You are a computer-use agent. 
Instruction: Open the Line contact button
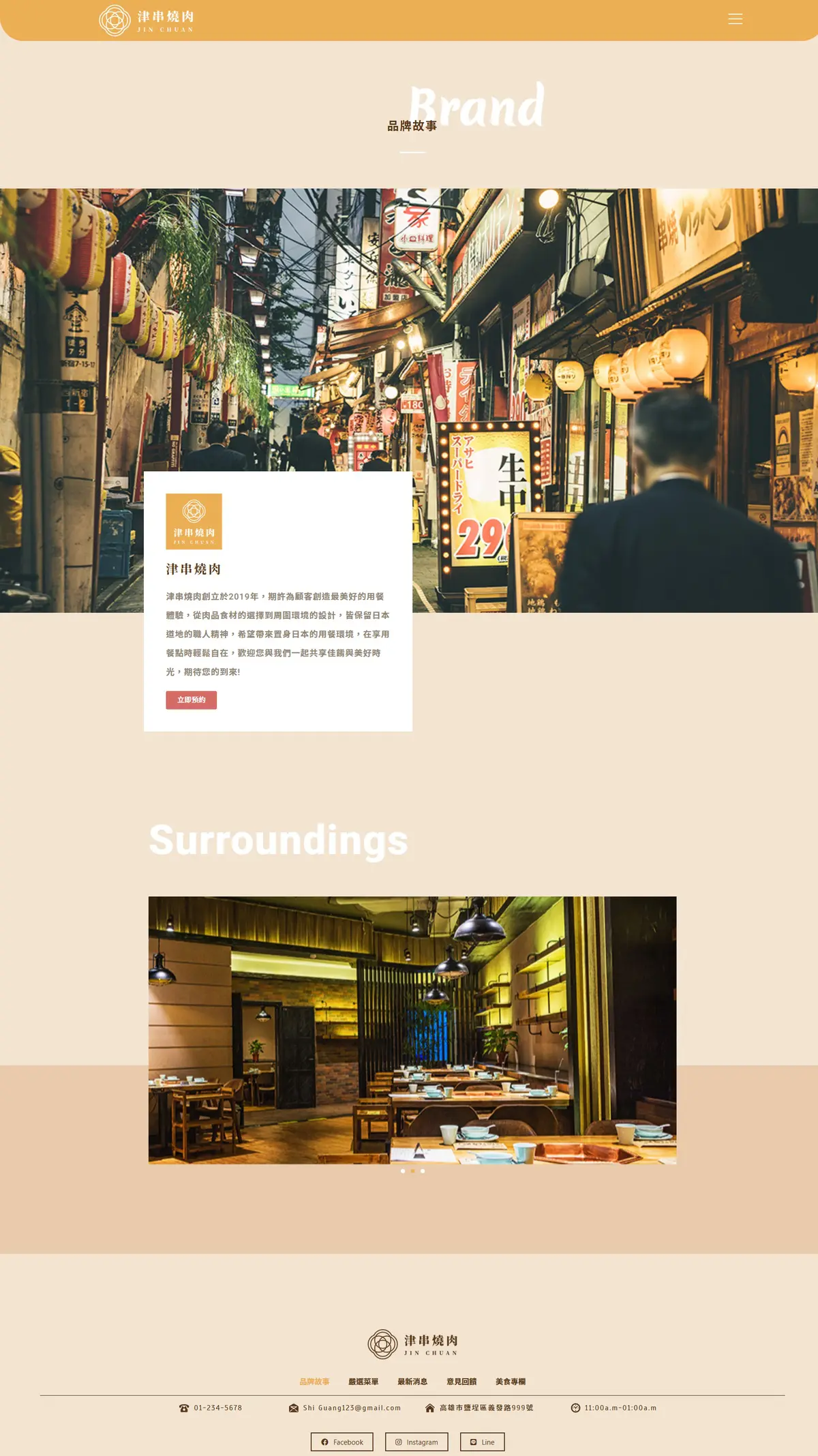pos(483,1442)
